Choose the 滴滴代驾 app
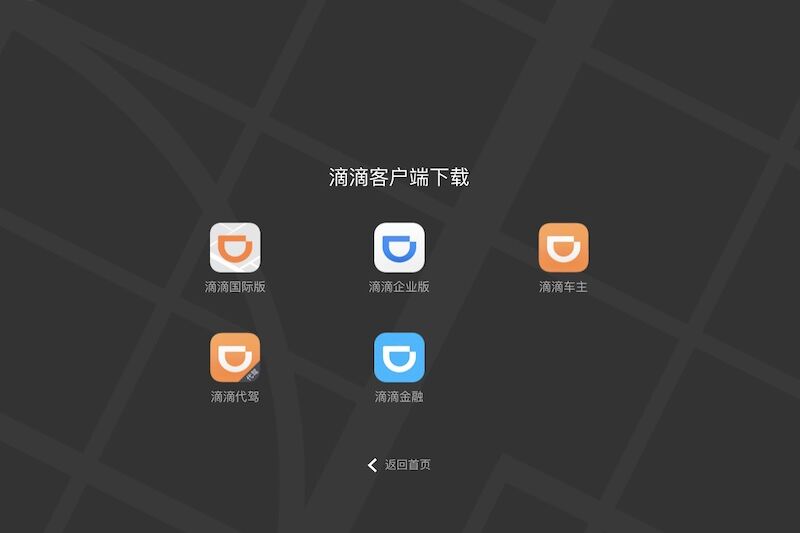Screen dimensions: 800x533 (x=235, y=358)
